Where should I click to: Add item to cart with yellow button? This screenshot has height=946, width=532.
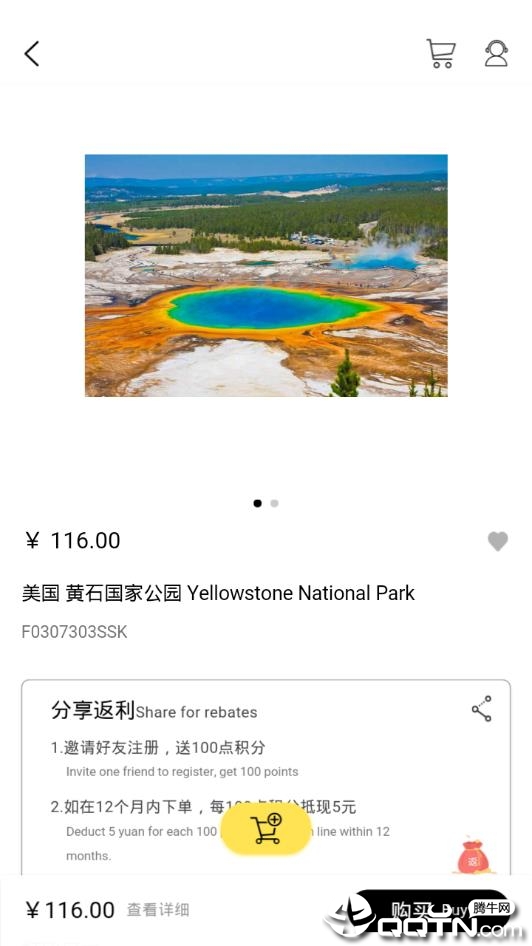pos(266,828)
